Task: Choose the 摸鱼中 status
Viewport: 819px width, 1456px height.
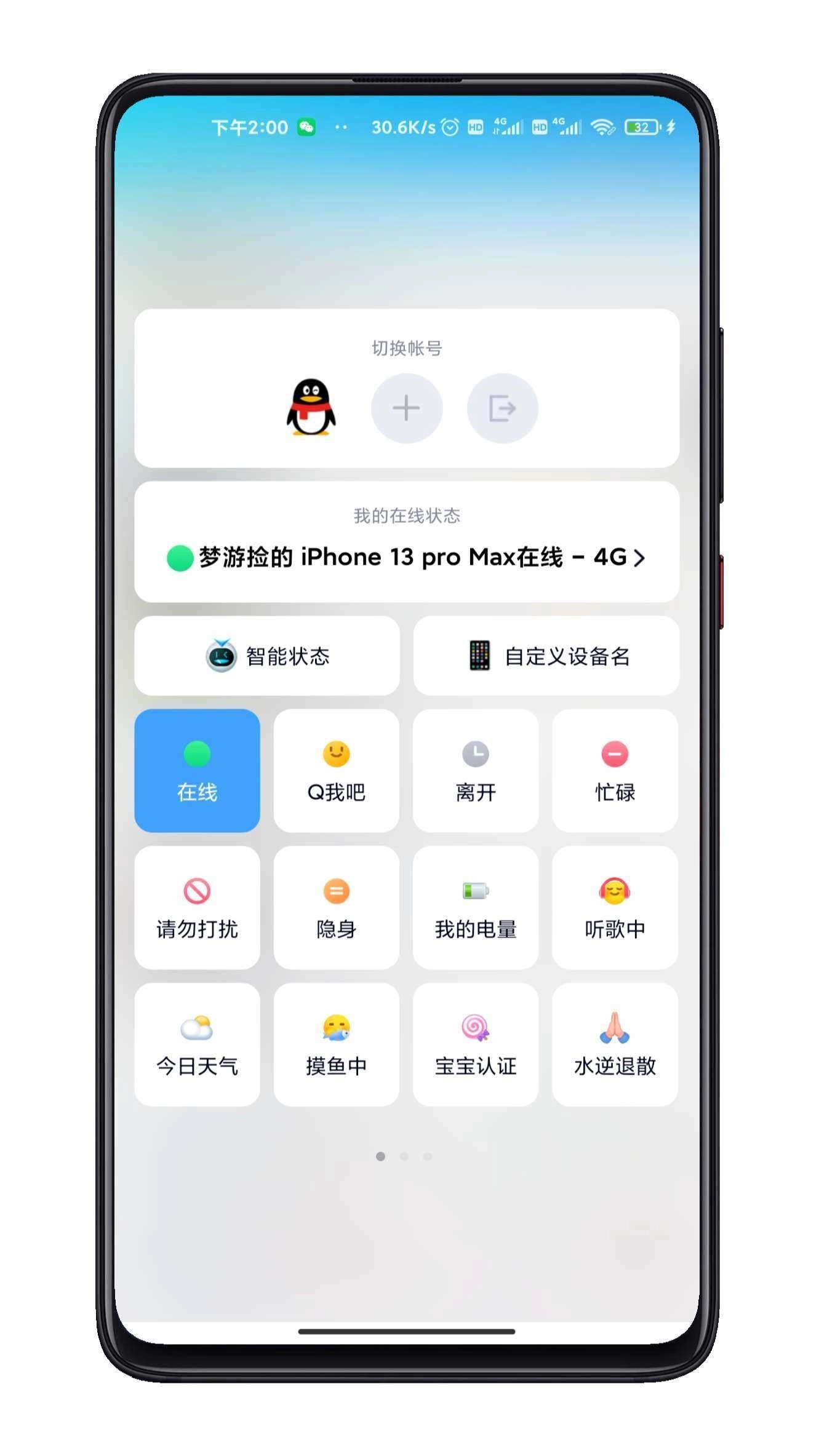Action: pos(336,1044)
